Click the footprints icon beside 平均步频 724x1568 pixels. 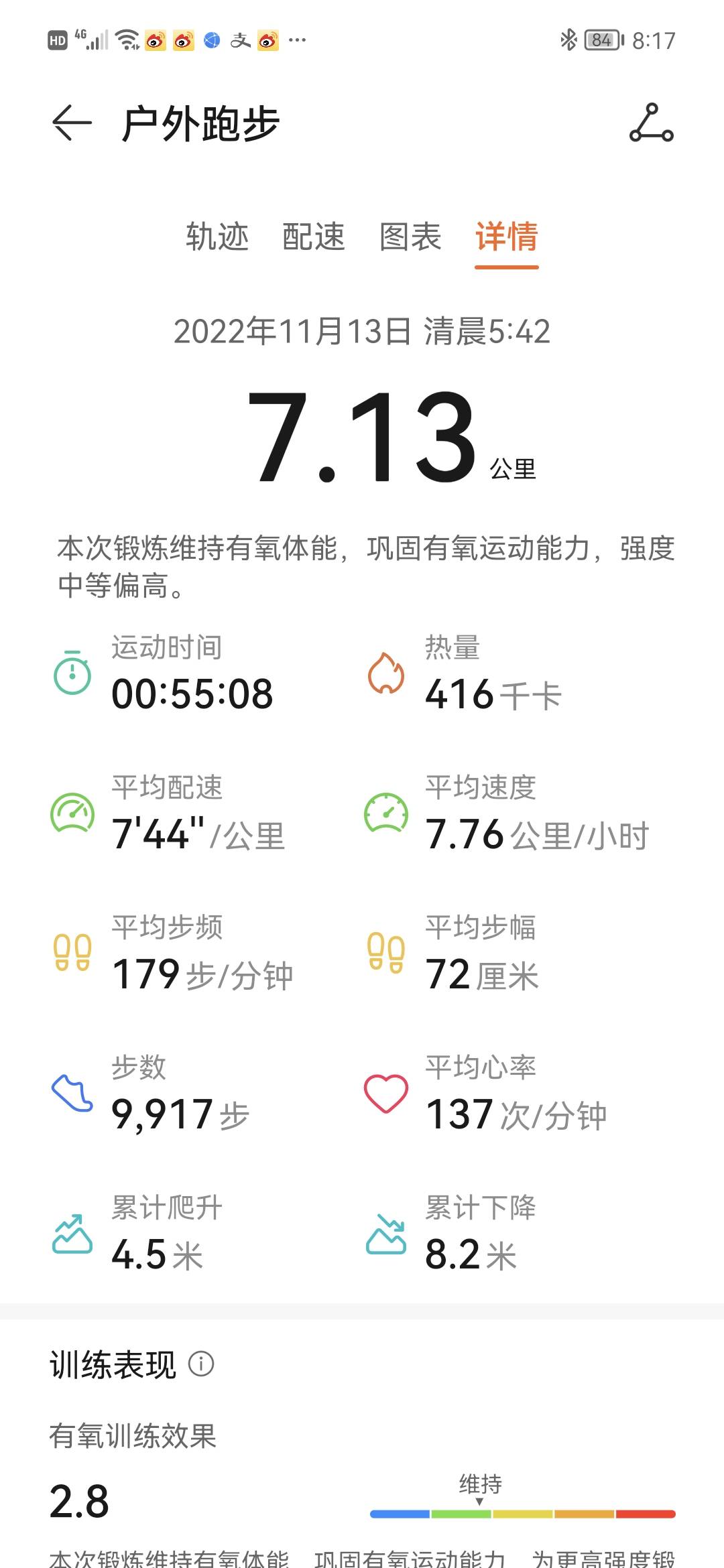(x=74, y=952)
